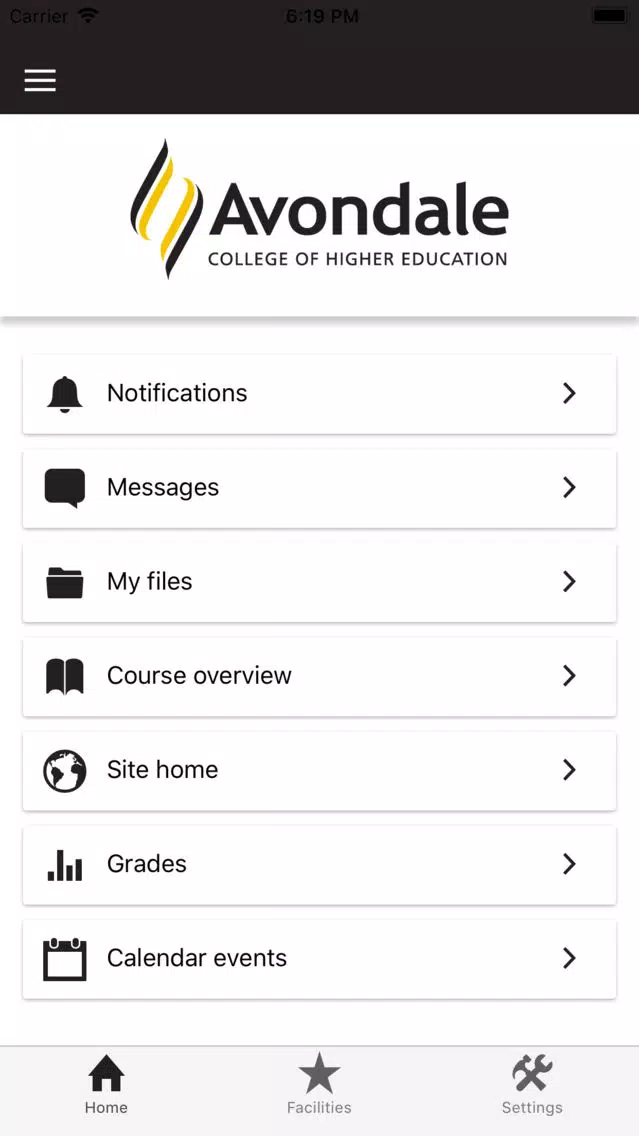639x1136 pixels.
Task: Open Site home
Action: pyautogui.click(x=320, y=770)
